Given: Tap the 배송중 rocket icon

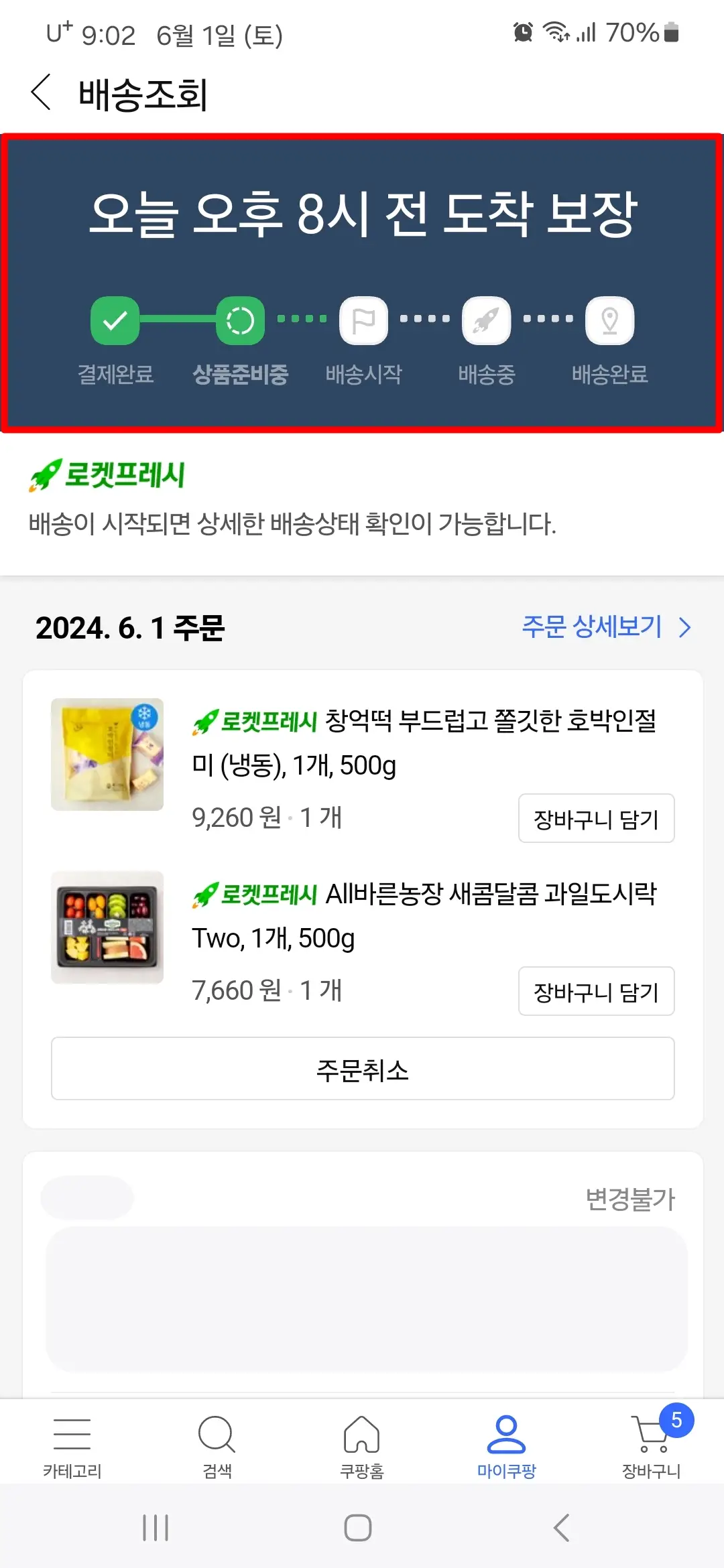Looking at the screenshot, I should click(487, 320).
